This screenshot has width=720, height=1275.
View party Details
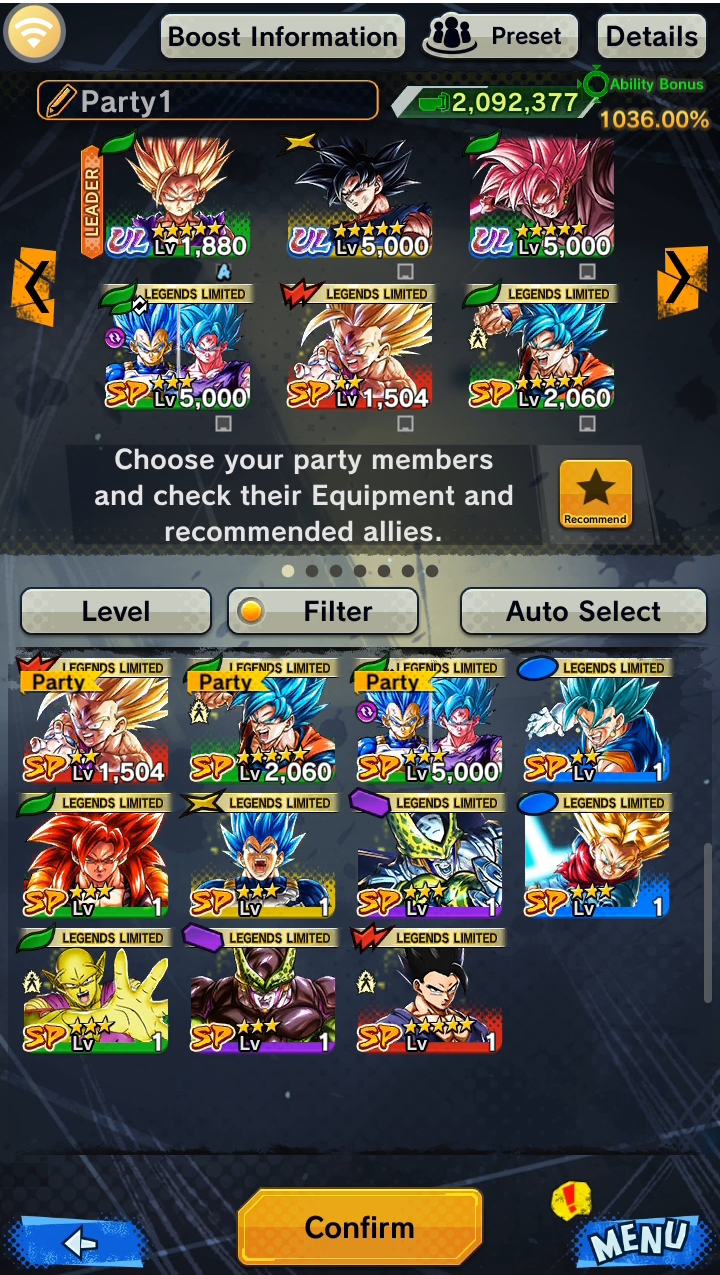pyautogui.click(x=652, y=37)
